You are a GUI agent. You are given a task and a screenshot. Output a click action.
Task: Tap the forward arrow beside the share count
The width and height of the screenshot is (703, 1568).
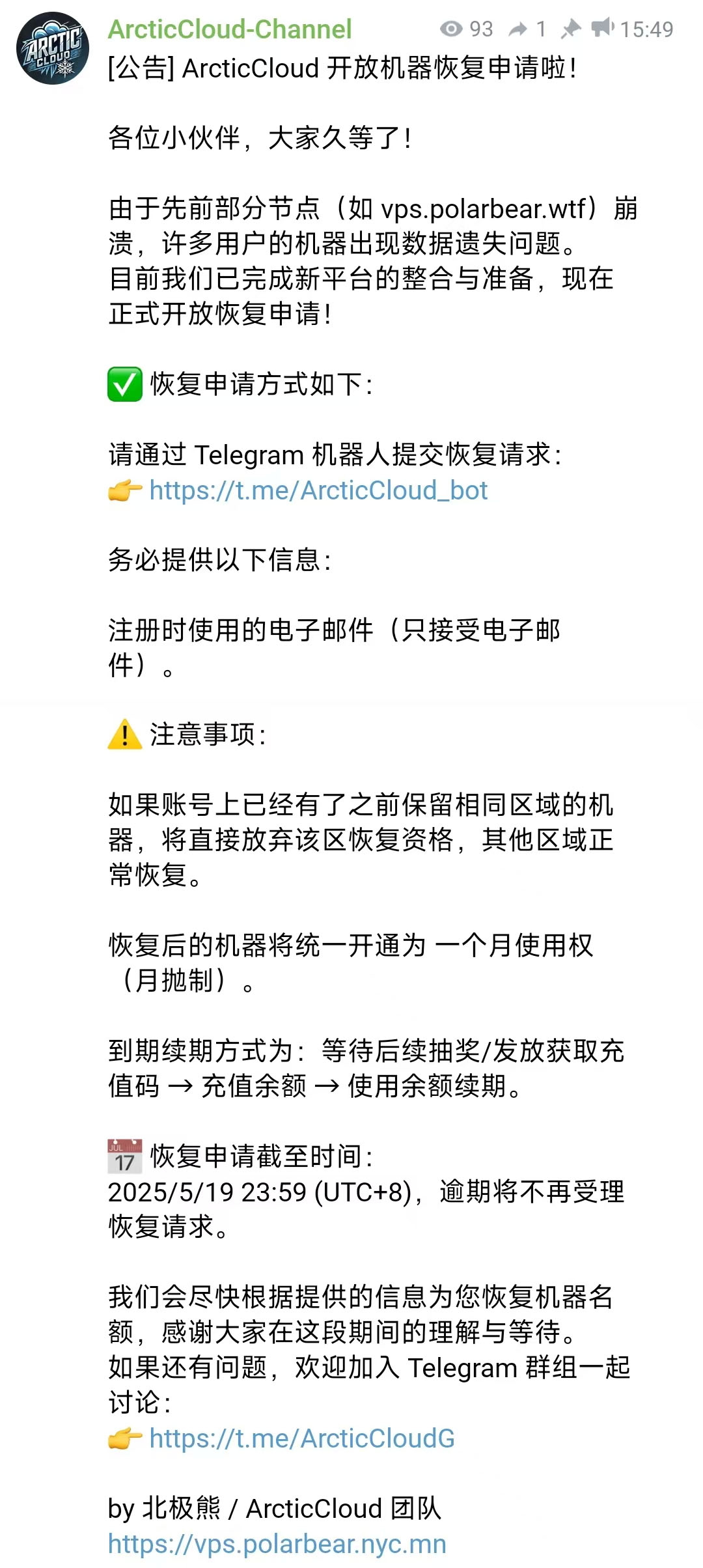click(518, 29)
